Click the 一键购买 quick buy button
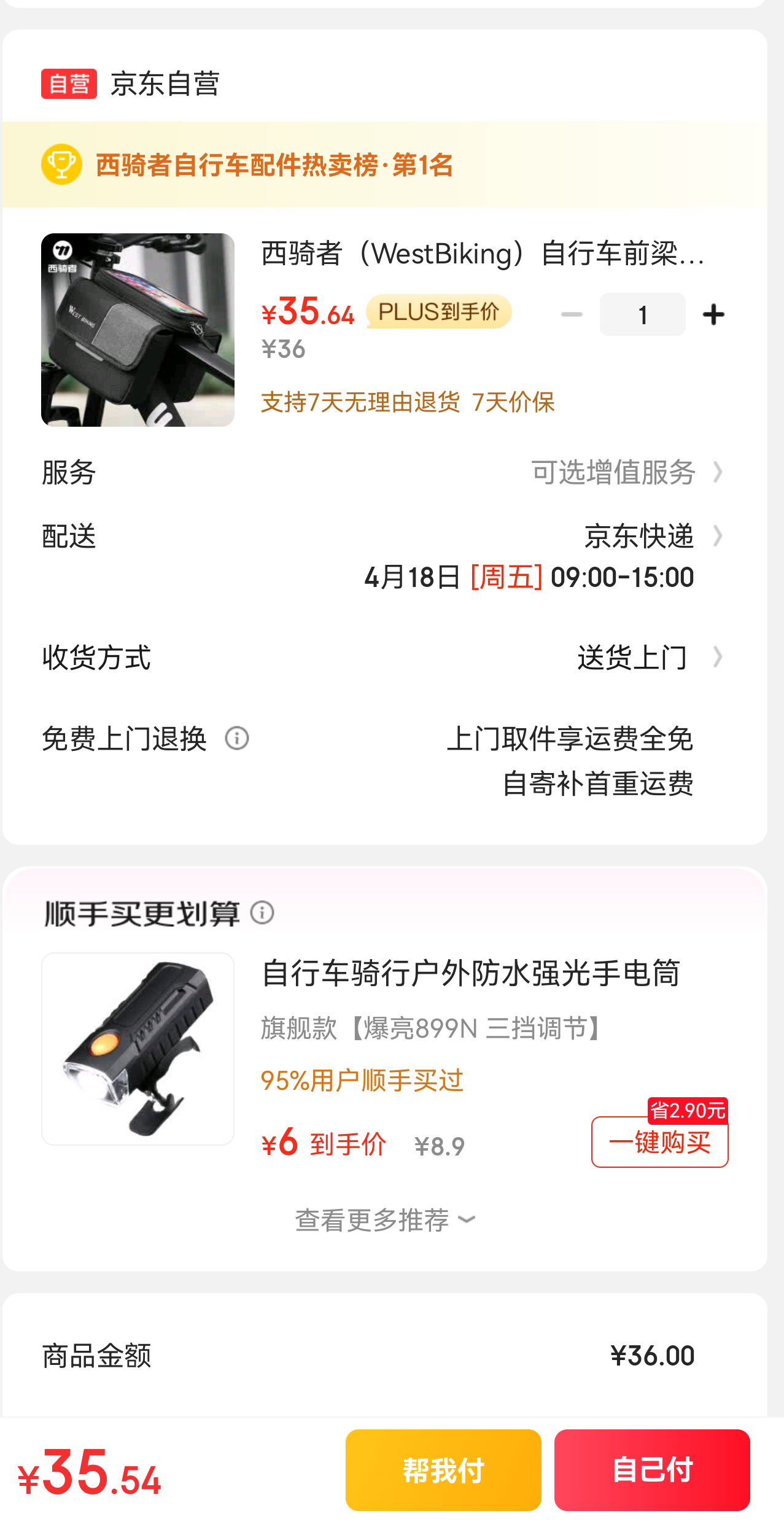Image resolution: width=784 pixels, height=1535 pixels. [x=659, y=1142]
